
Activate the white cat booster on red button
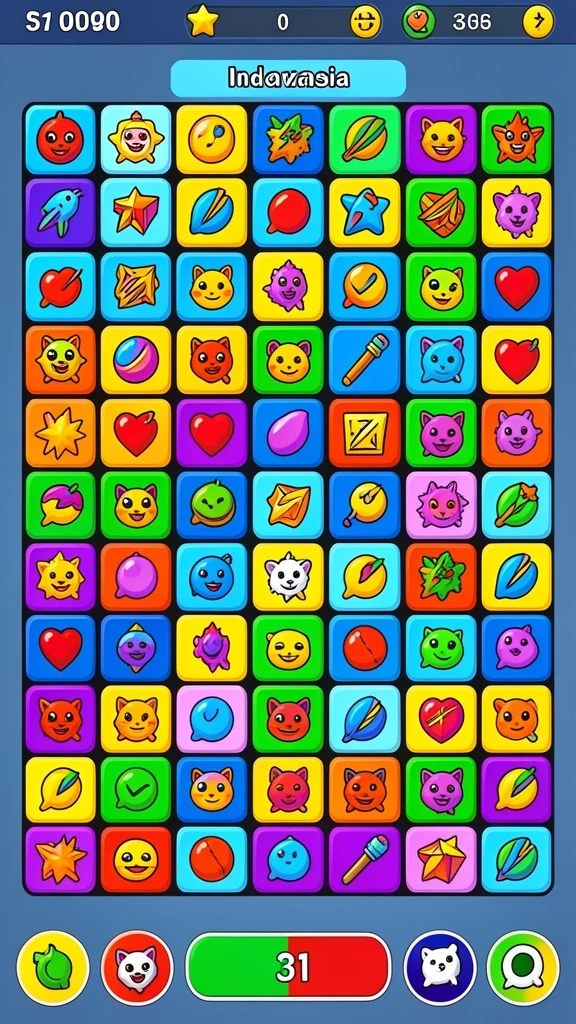click(136, 968)
